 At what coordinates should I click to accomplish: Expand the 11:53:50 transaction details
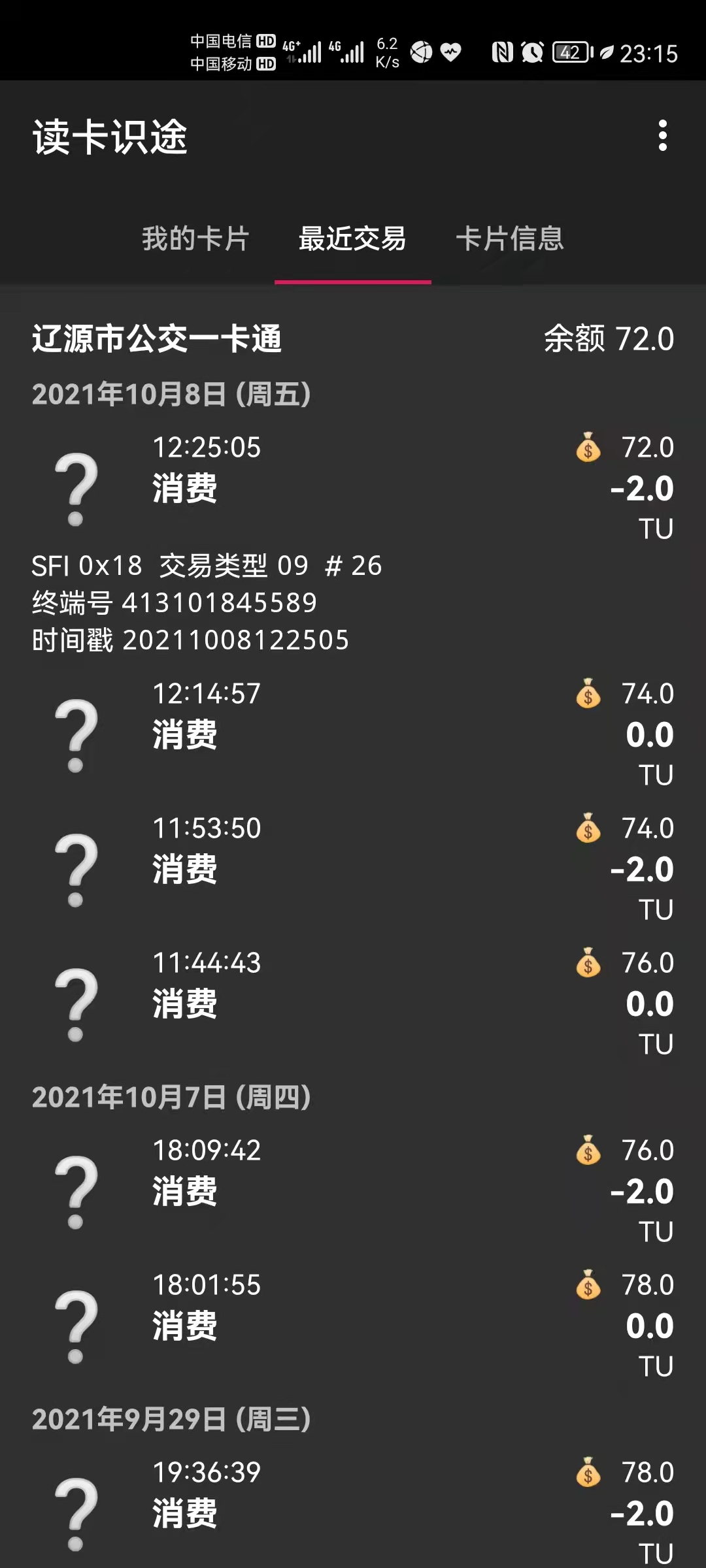pos(353,868)
